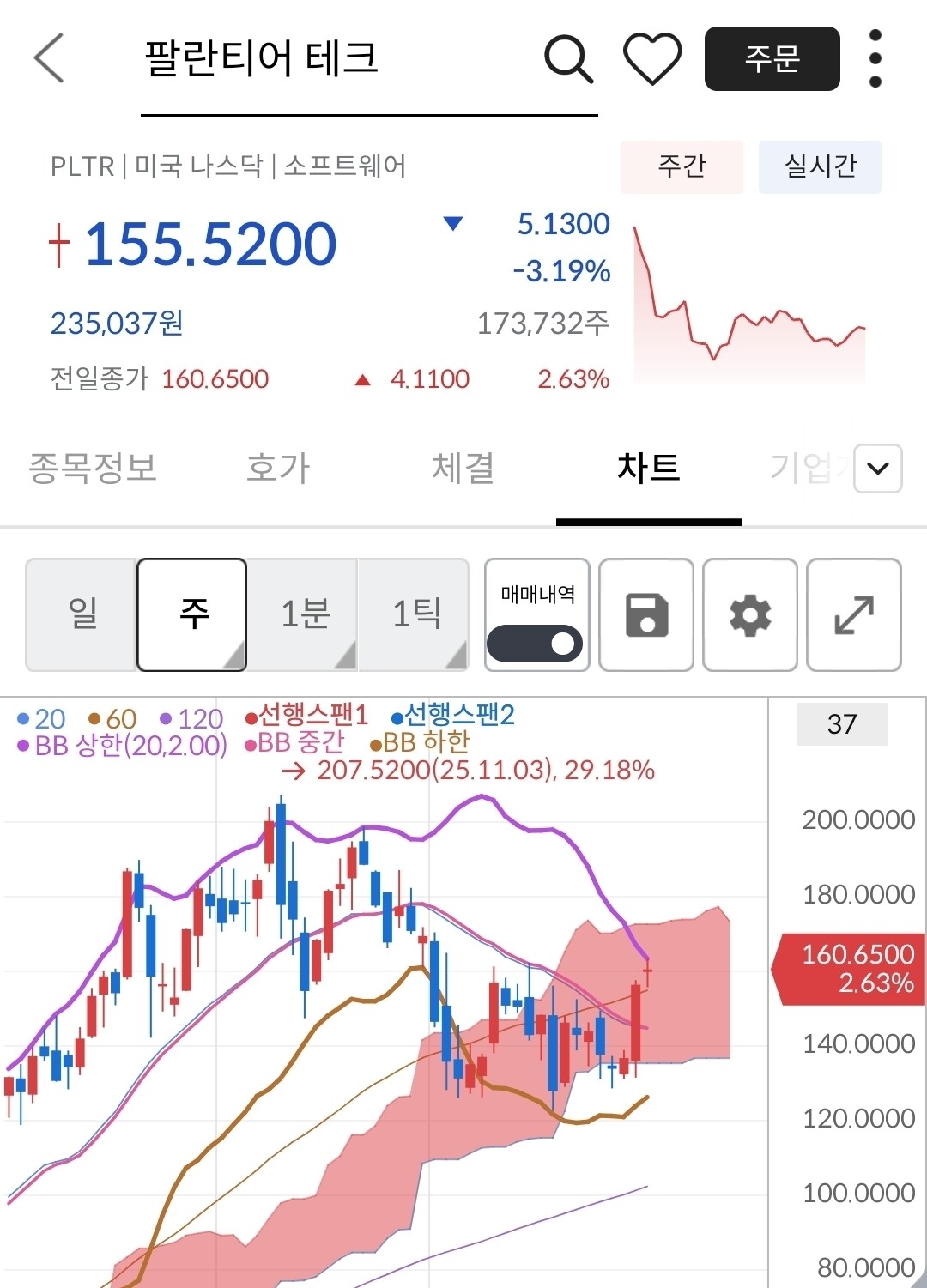Expand the chart to fullscreen
Viewport: 927px width, 1288px height.
[x=854, y=614]
